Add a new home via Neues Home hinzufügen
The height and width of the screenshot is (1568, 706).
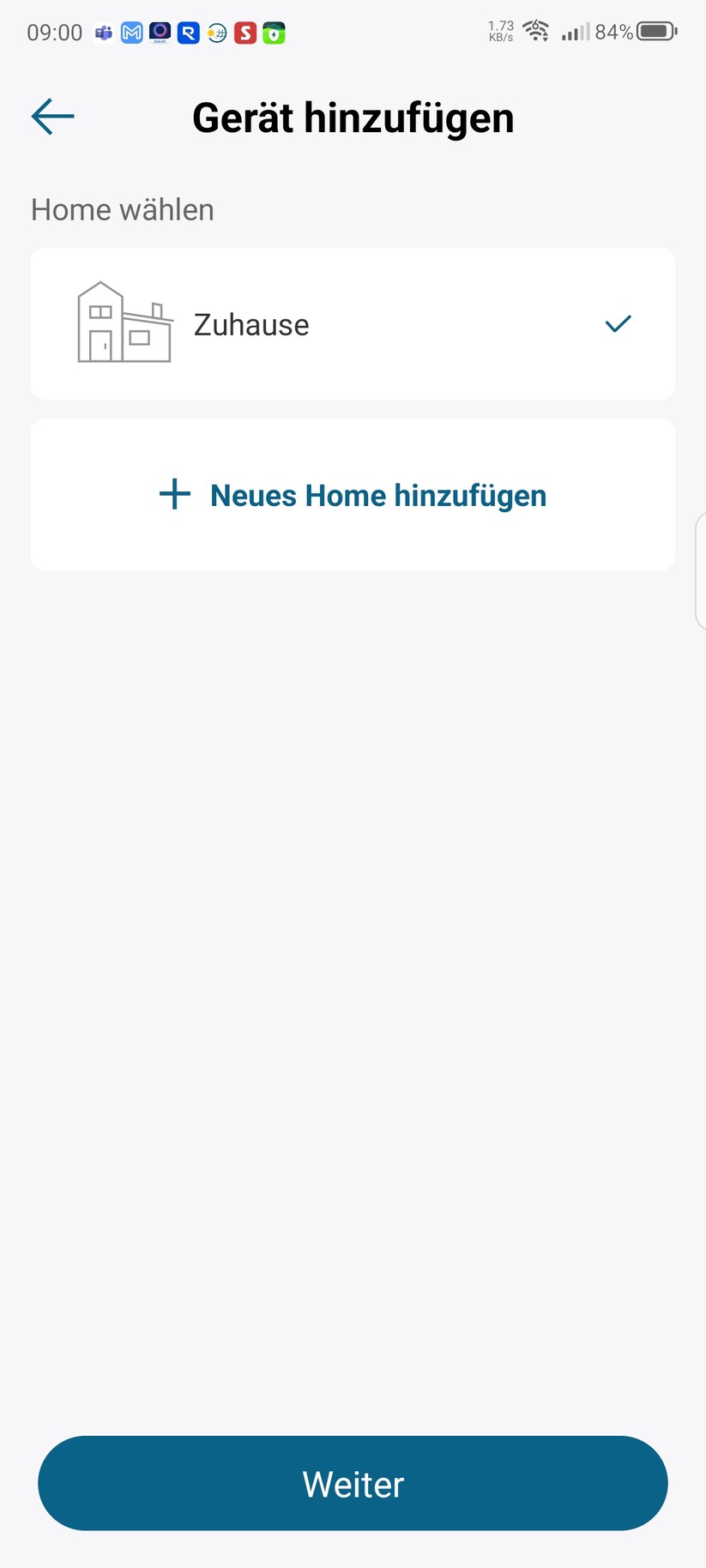point(353,495)
